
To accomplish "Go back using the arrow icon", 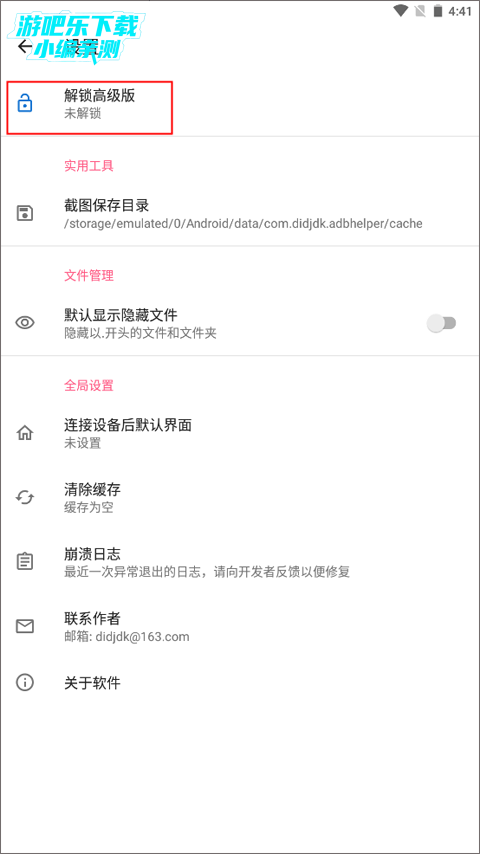I will pyautogui.click(x=25, y=47).
